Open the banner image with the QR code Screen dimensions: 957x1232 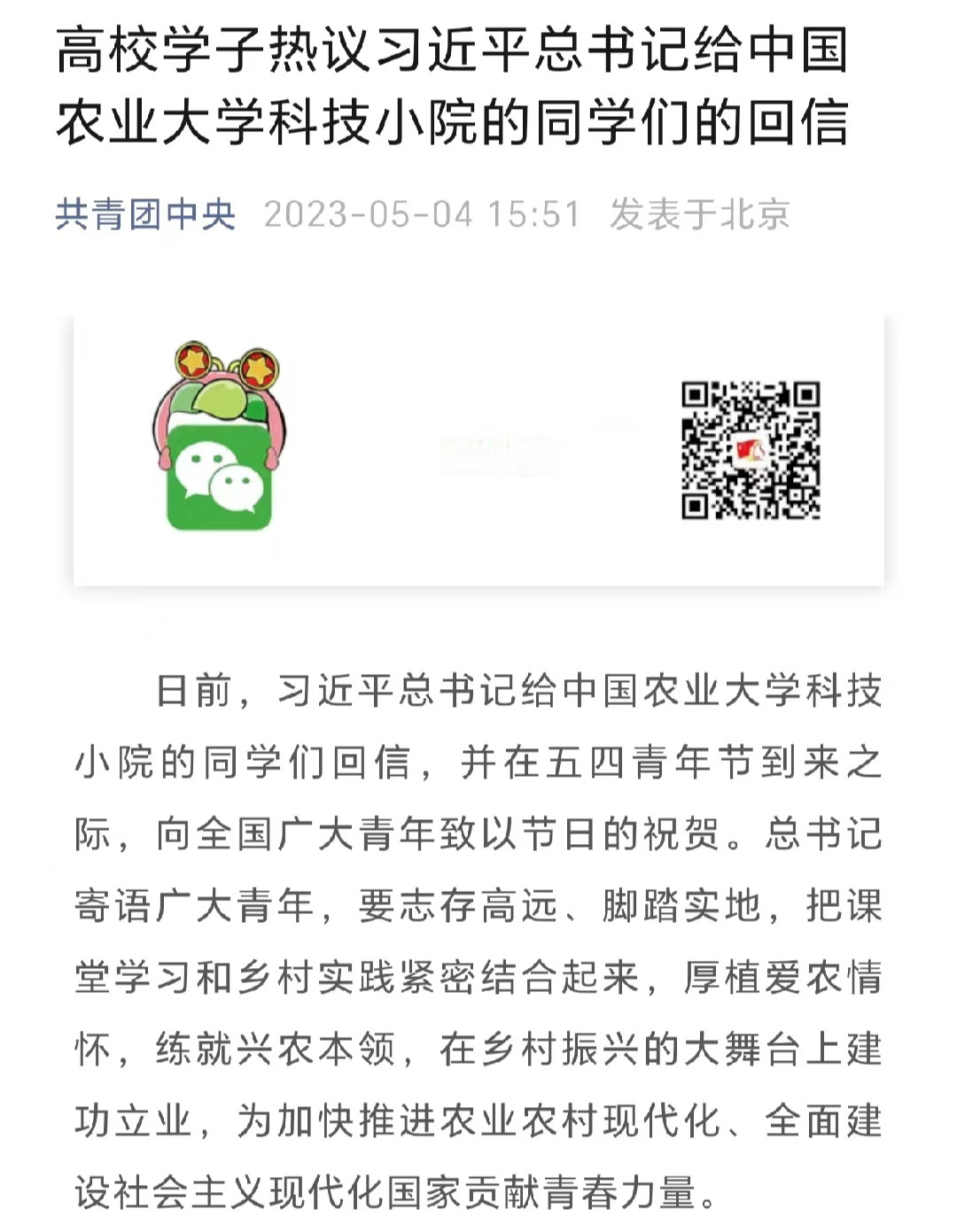[478, 450]
